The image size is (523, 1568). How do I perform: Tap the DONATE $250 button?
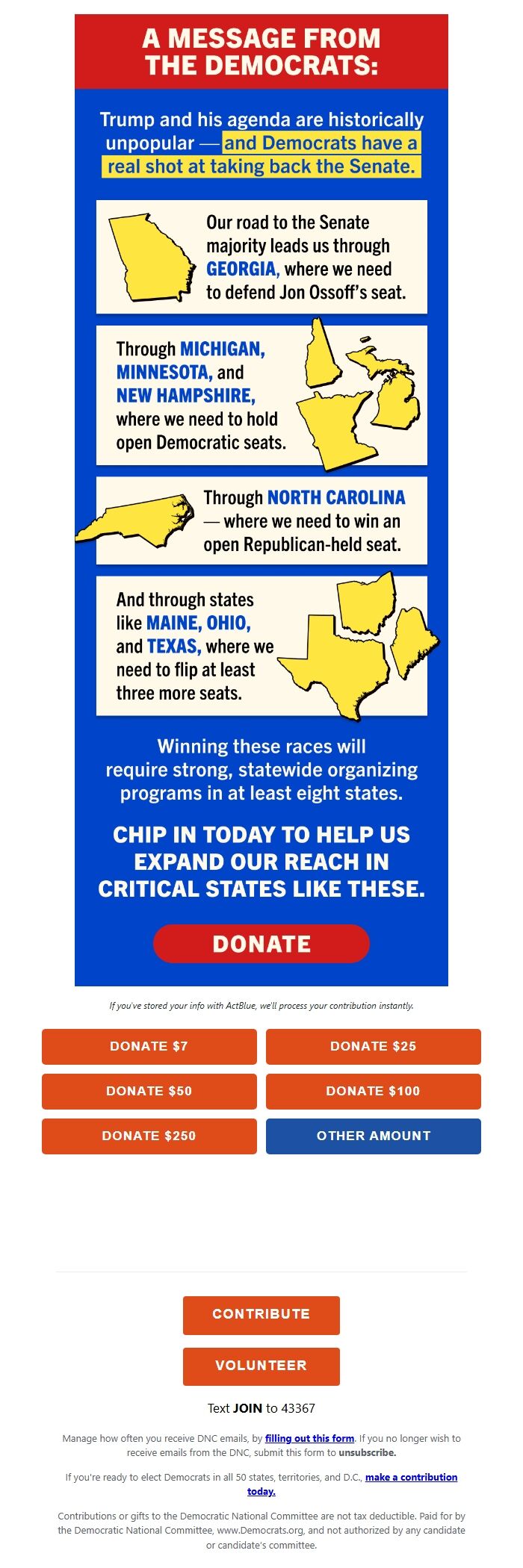(149, 1136)
